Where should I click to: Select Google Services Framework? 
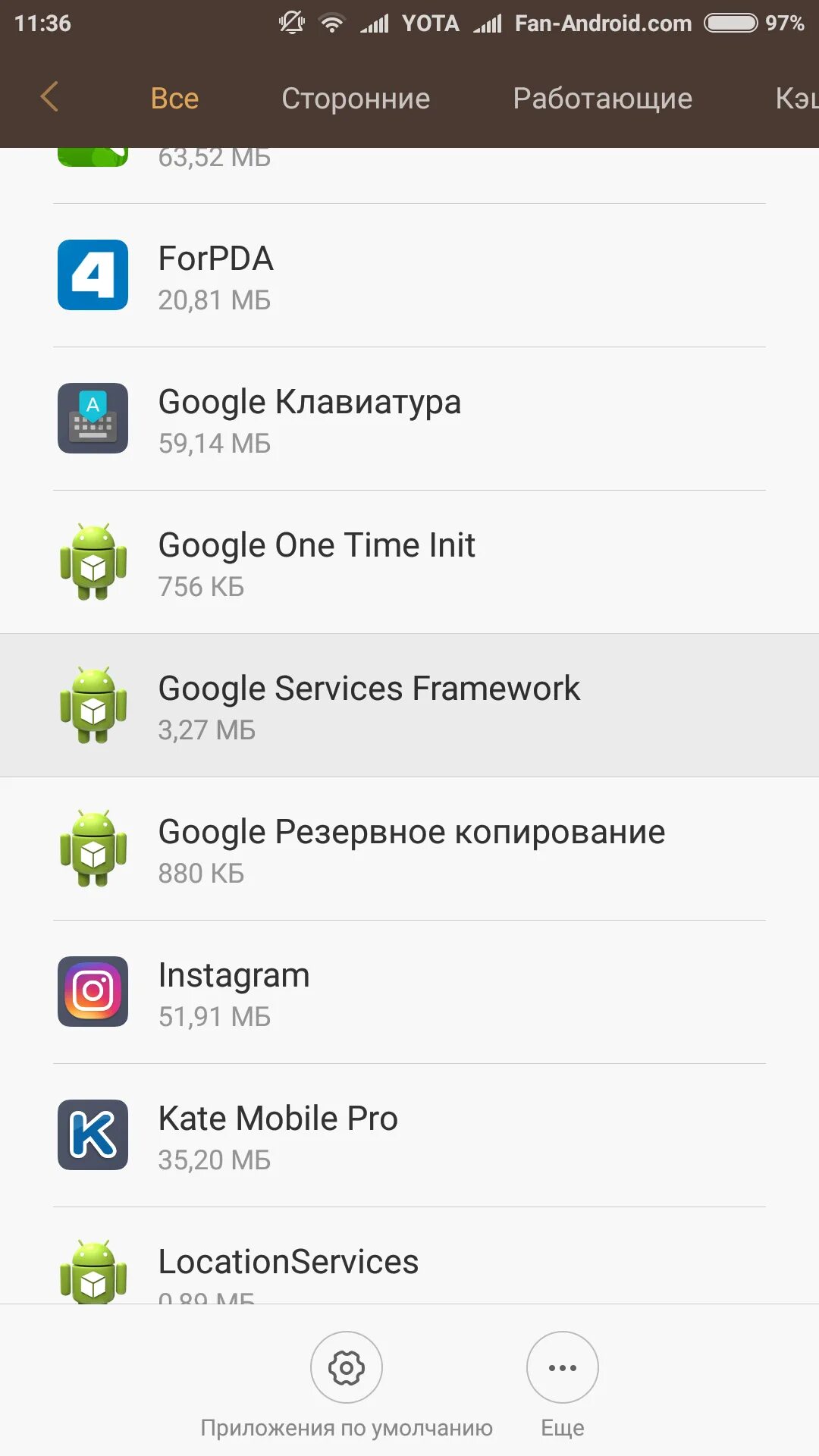tap(409, 705)
